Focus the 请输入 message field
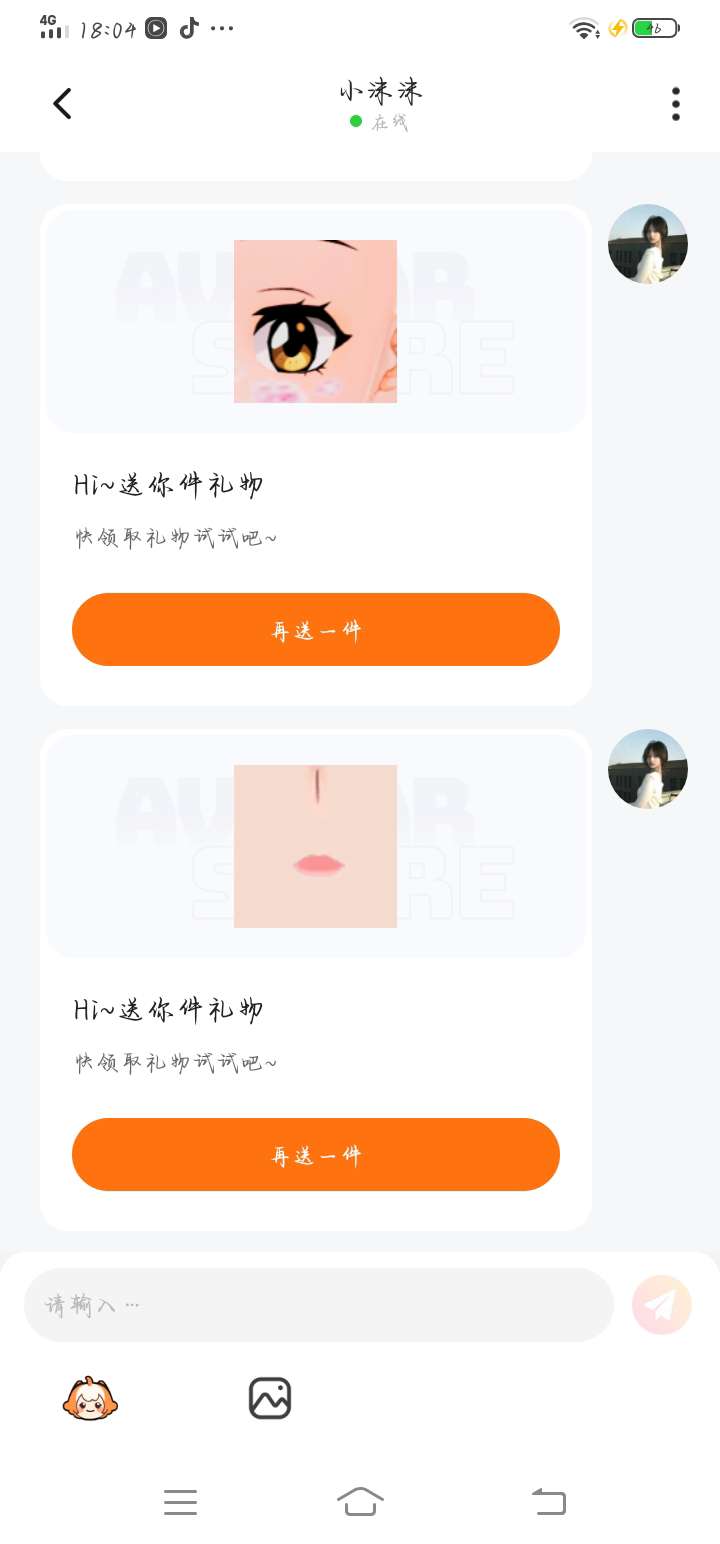Image resolution: width=720 pixels, height=1544 pixels. coord(318,1305)
